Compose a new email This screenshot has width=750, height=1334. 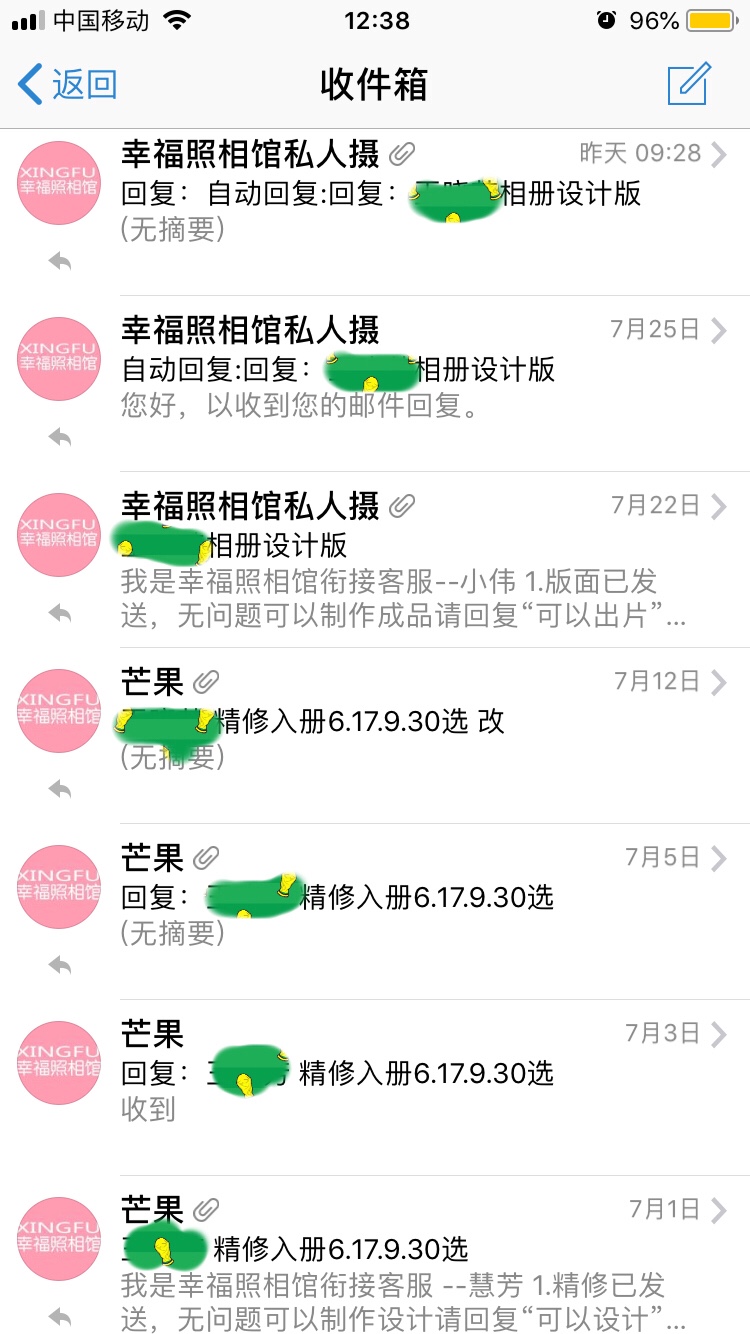689,84
